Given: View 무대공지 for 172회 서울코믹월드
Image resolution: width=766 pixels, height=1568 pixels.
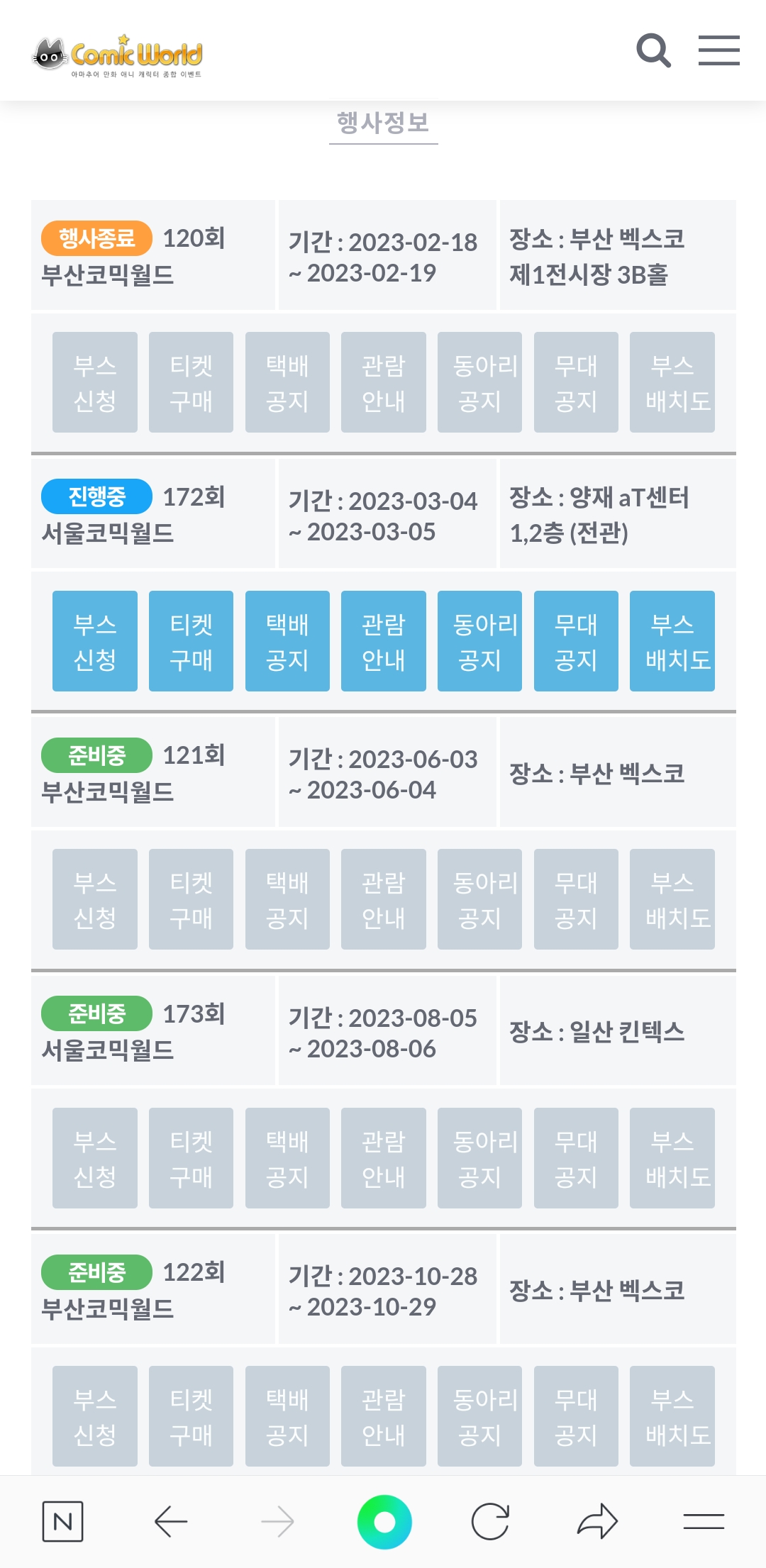Looking at the screenshot, I should 576,641.
